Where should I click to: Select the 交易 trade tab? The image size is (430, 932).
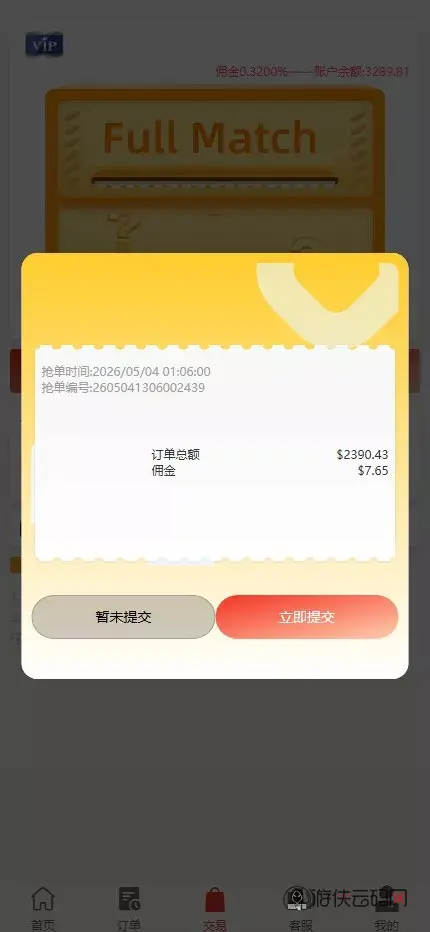coord(215,908)
